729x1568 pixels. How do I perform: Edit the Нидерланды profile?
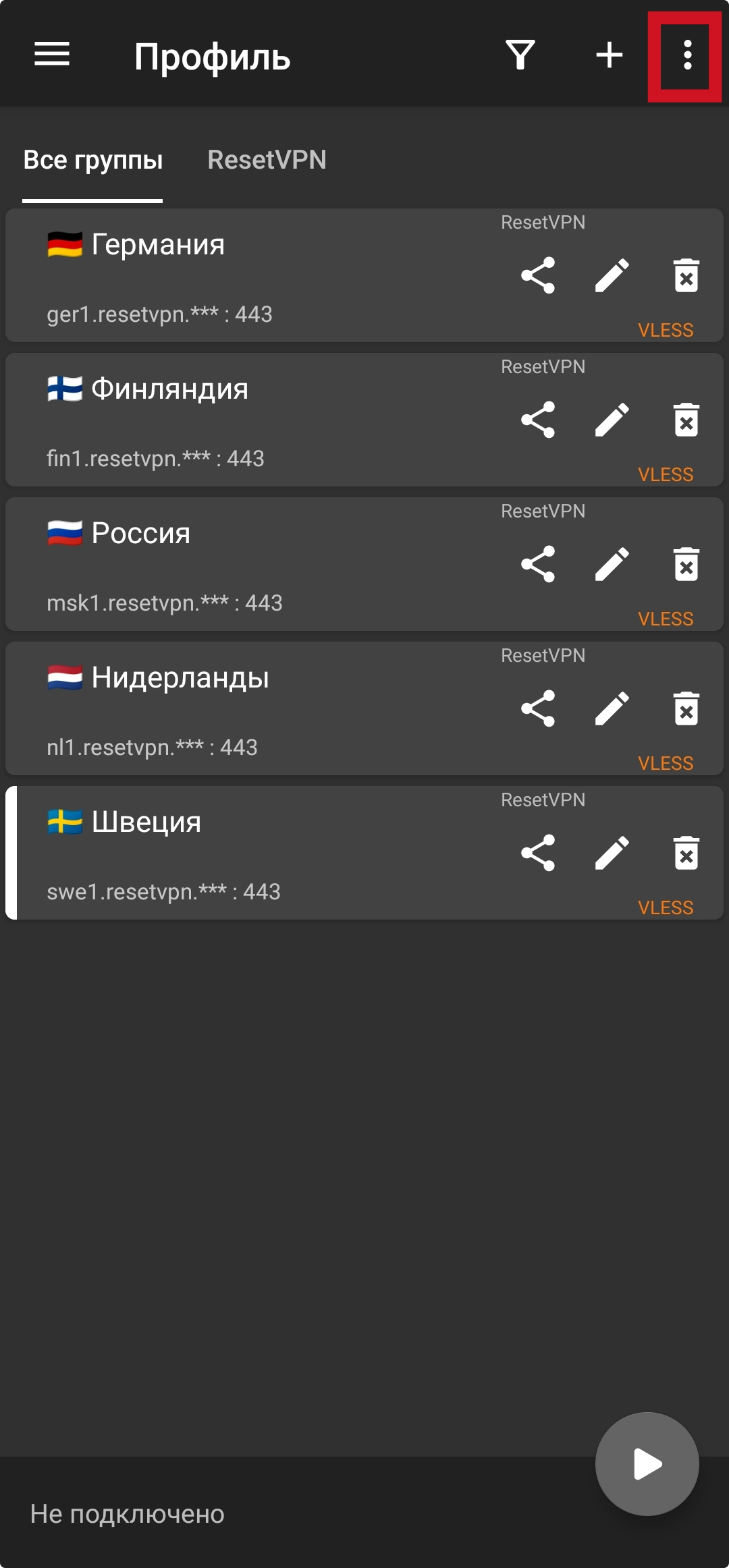[612, 708]
